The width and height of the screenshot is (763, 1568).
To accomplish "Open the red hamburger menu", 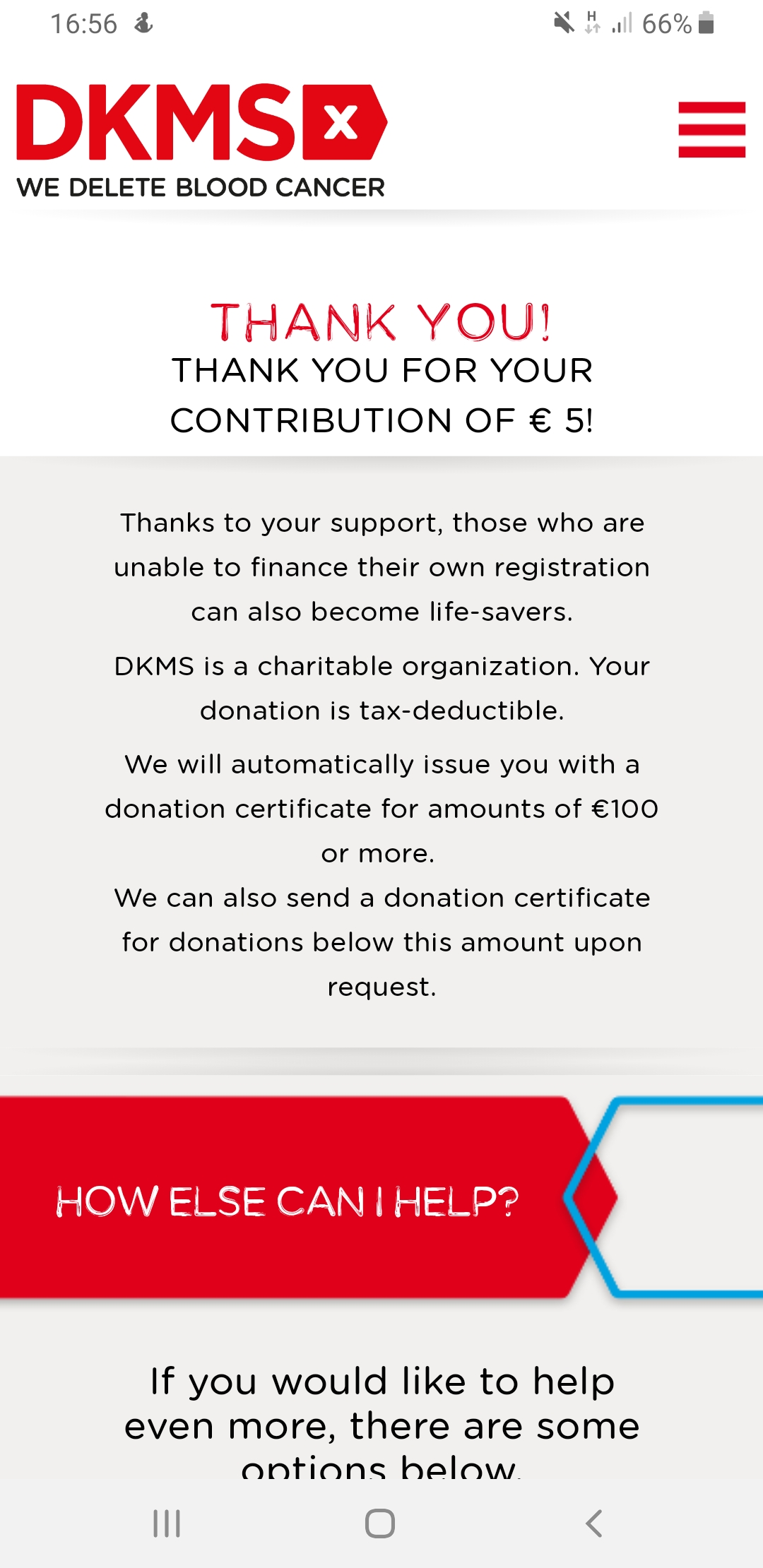I will pos(711,129).
